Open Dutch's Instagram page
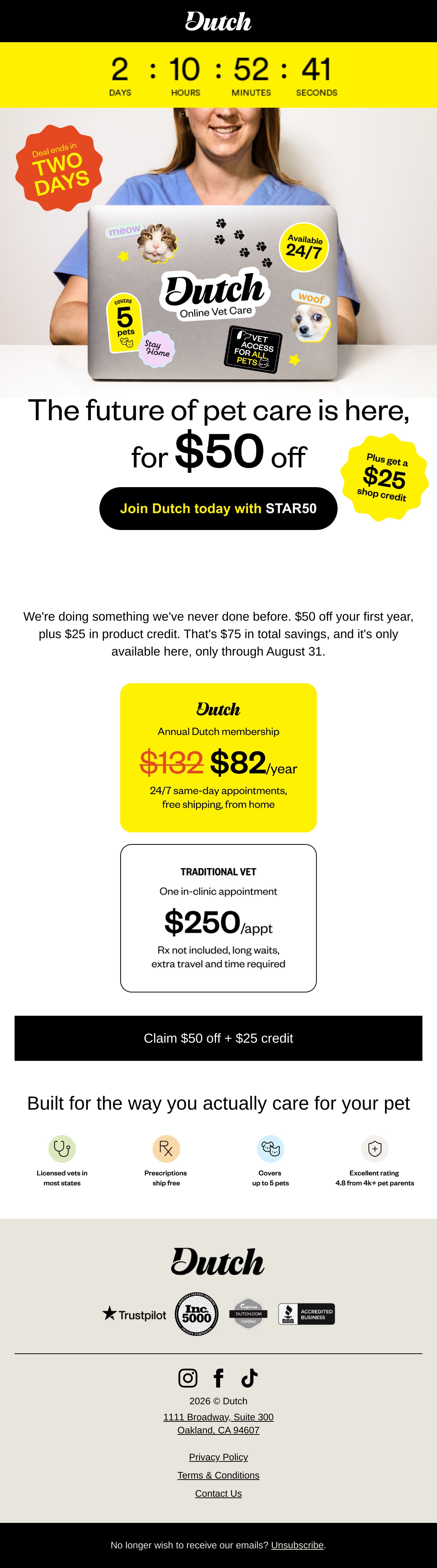Screen dimensions: 437x1568 (188, 1377)
